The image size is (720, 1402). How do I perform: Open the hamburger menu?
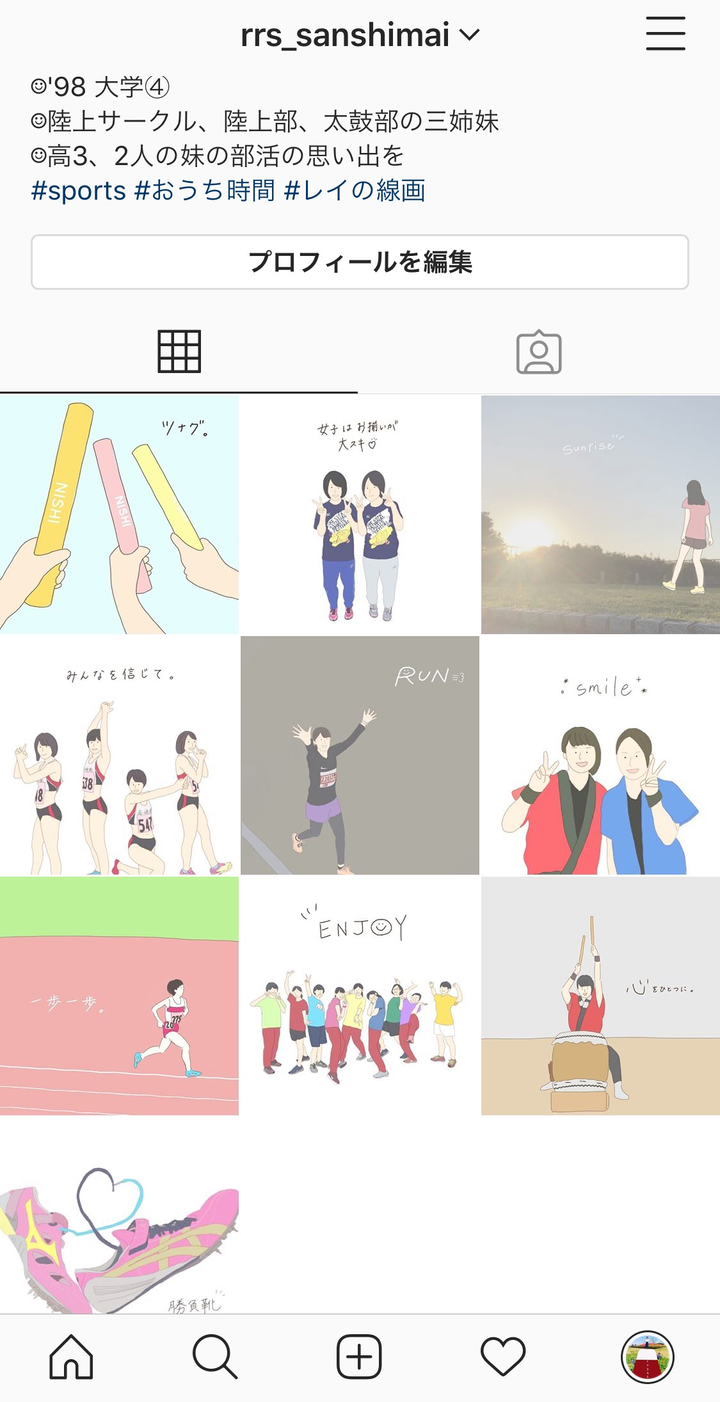coord(665,35)
